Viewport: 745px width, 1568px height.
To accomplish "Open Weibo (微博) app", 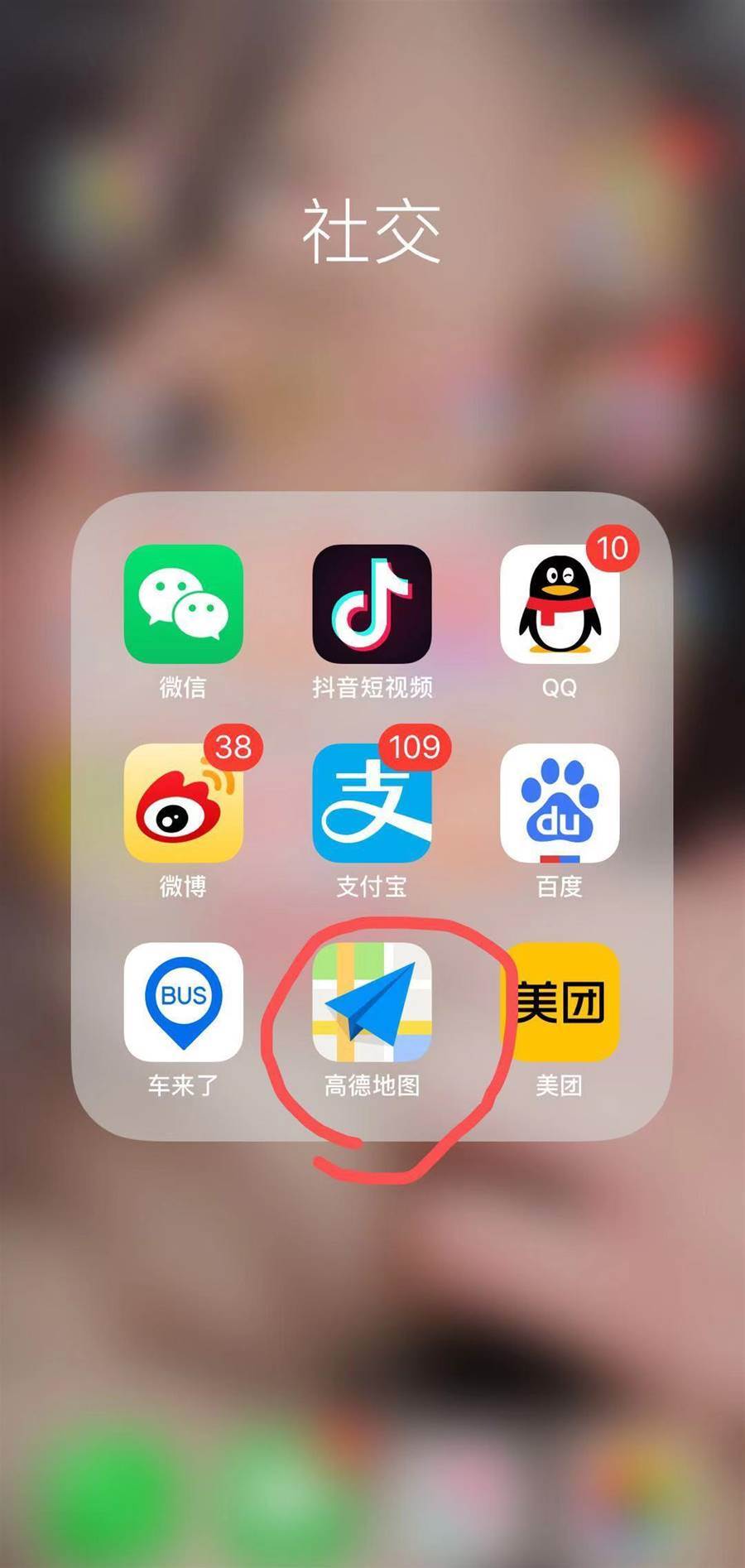I will [x=183, y=803].
